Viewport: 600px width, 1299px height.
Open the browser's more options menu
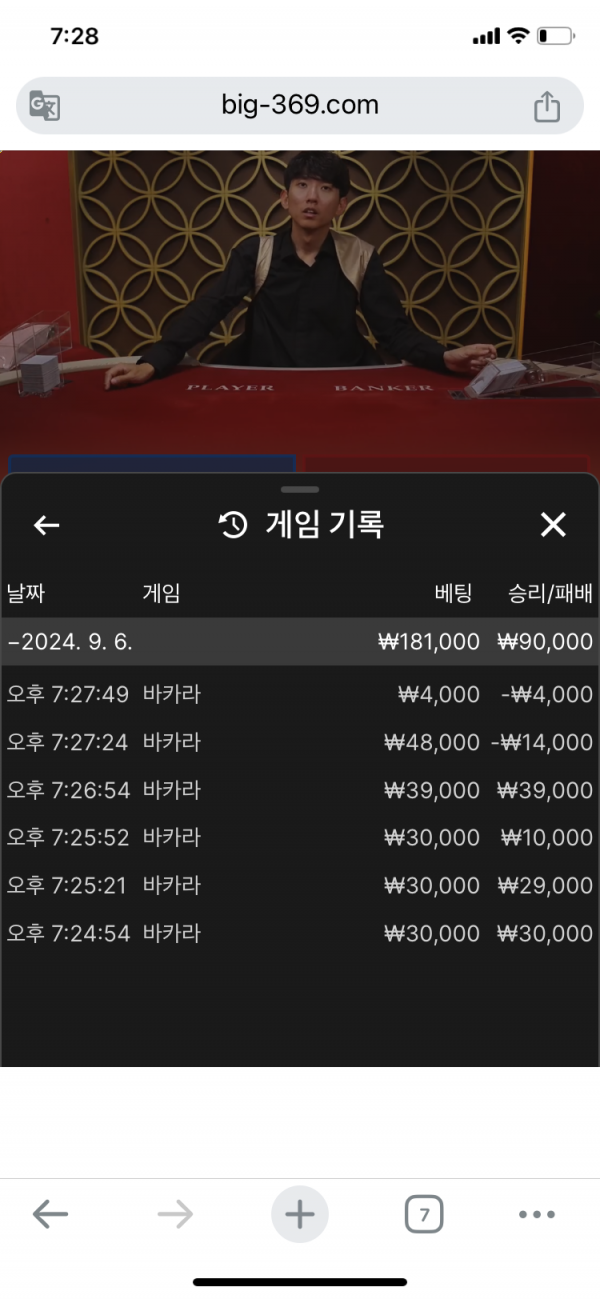coord(537,1215)
